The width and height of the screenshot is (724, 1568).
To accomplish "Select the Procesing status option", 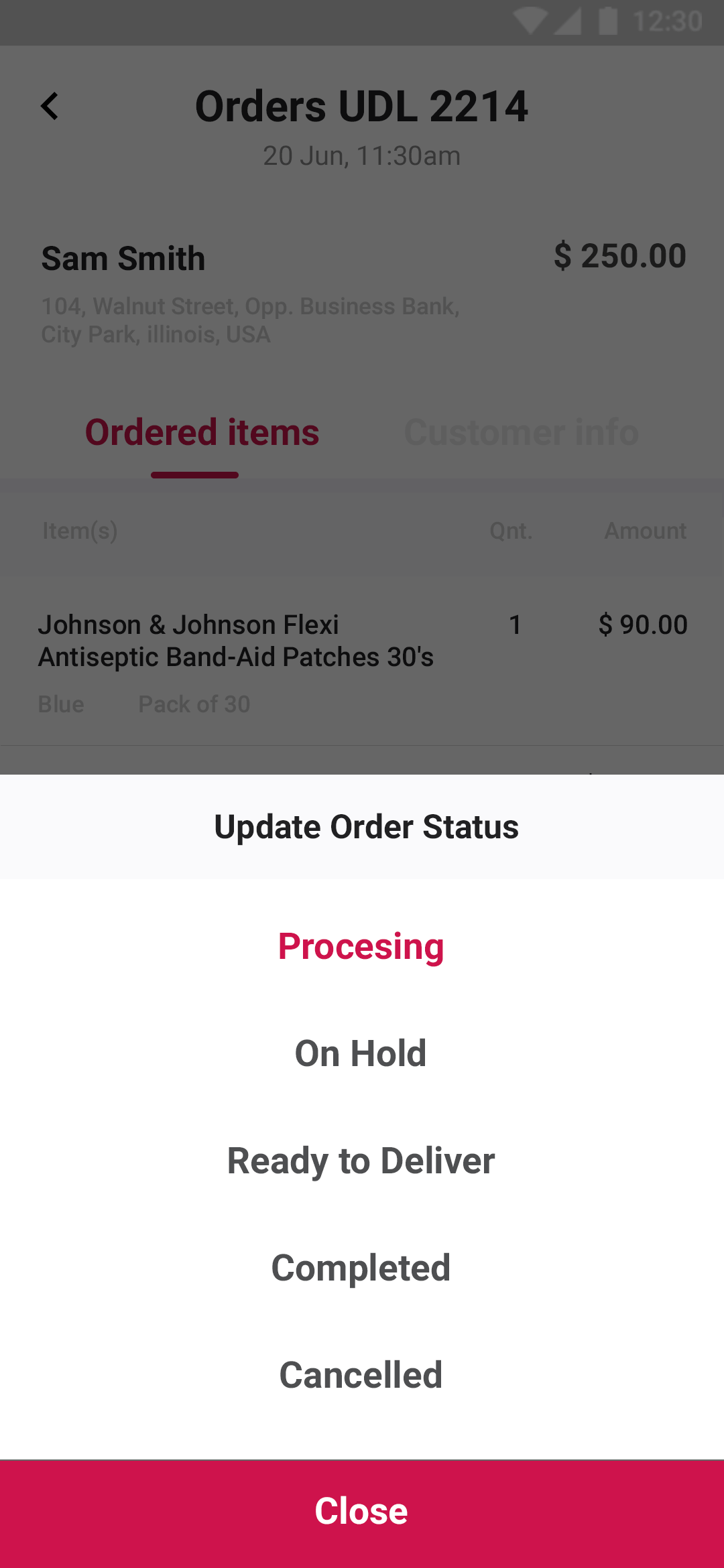I will click(x=361, y=946).
